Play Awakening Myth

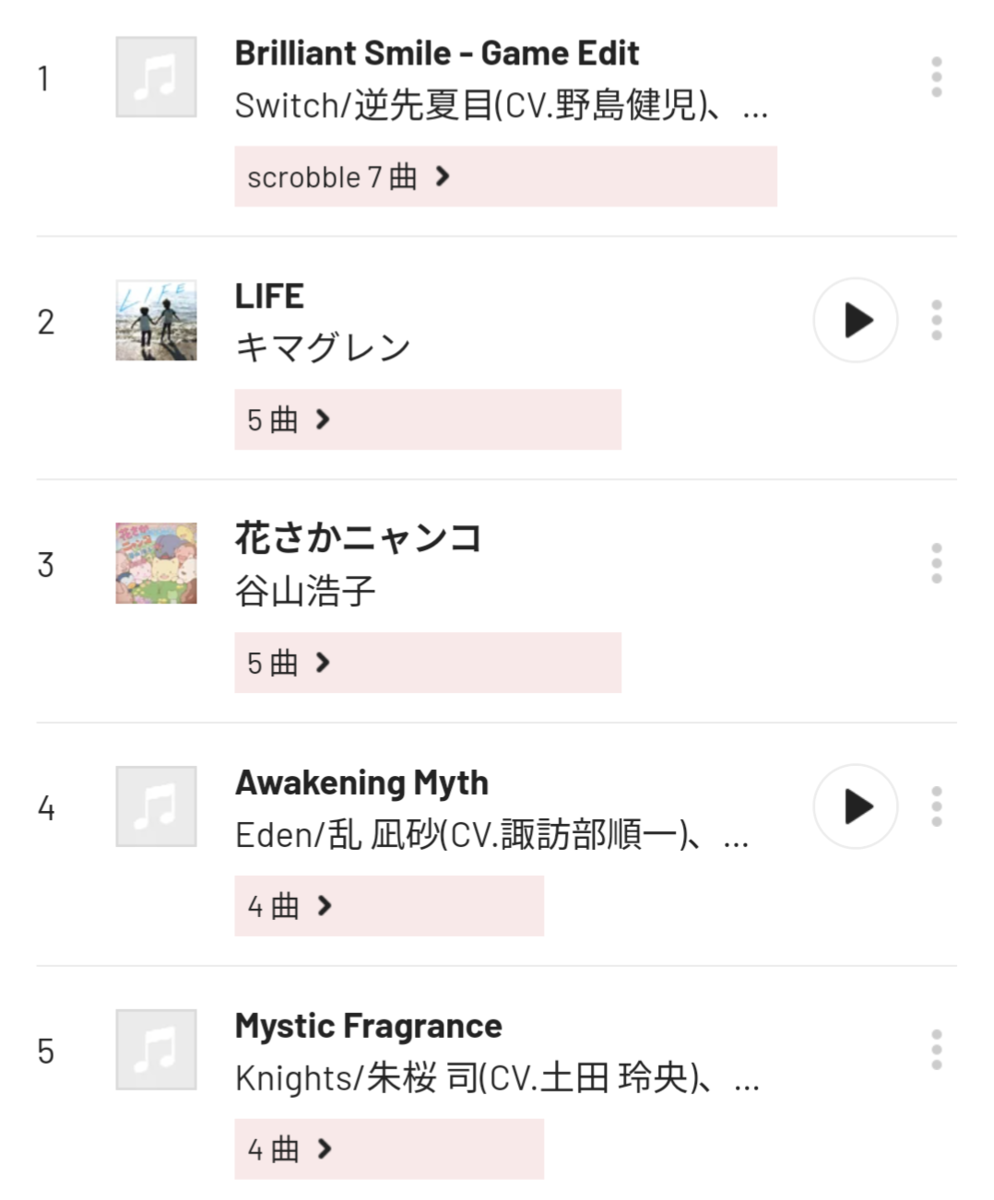[x=855, y=806]
